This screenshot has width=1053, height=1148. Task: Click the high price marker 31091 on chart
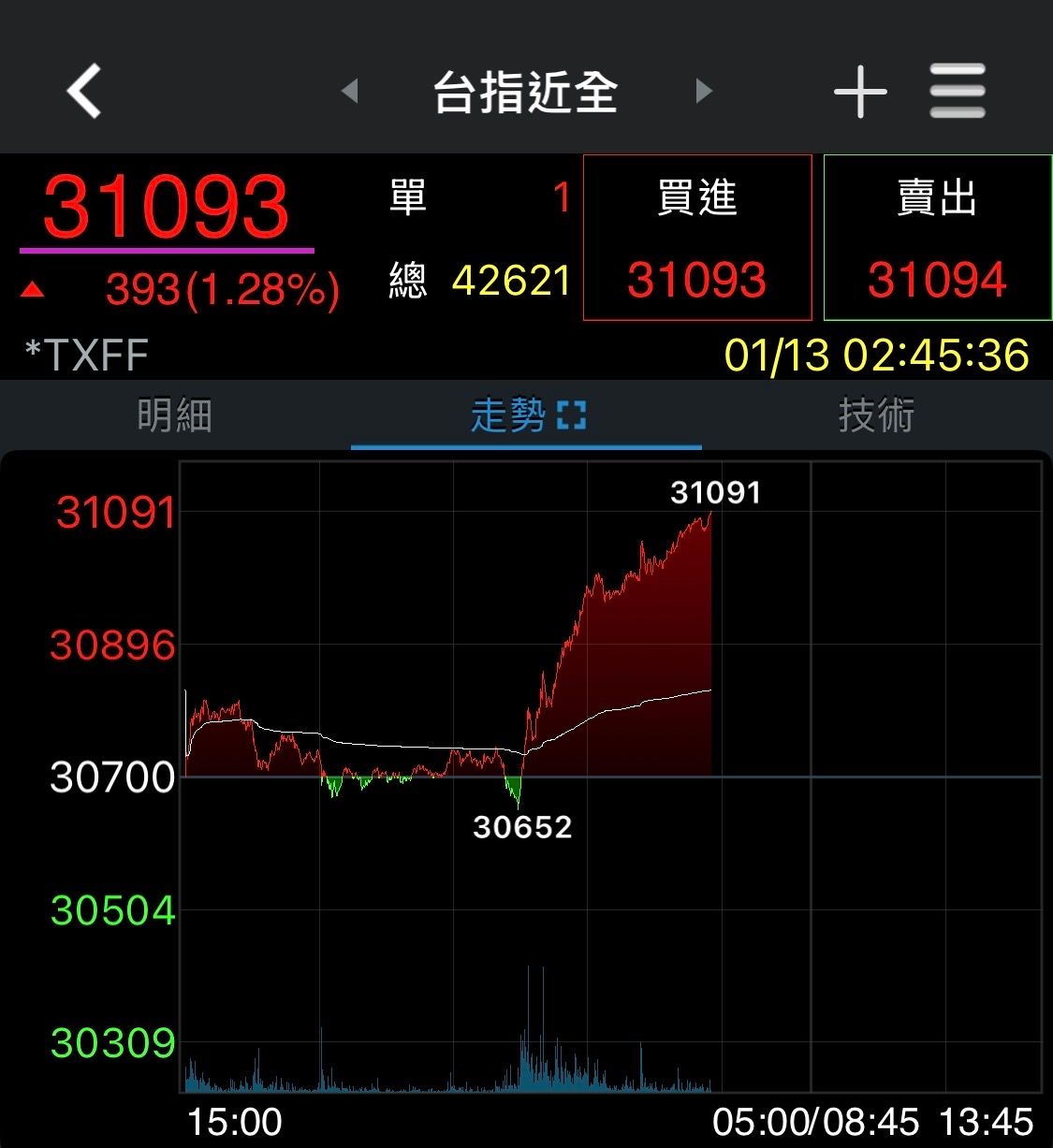click(x=718, y=490)
